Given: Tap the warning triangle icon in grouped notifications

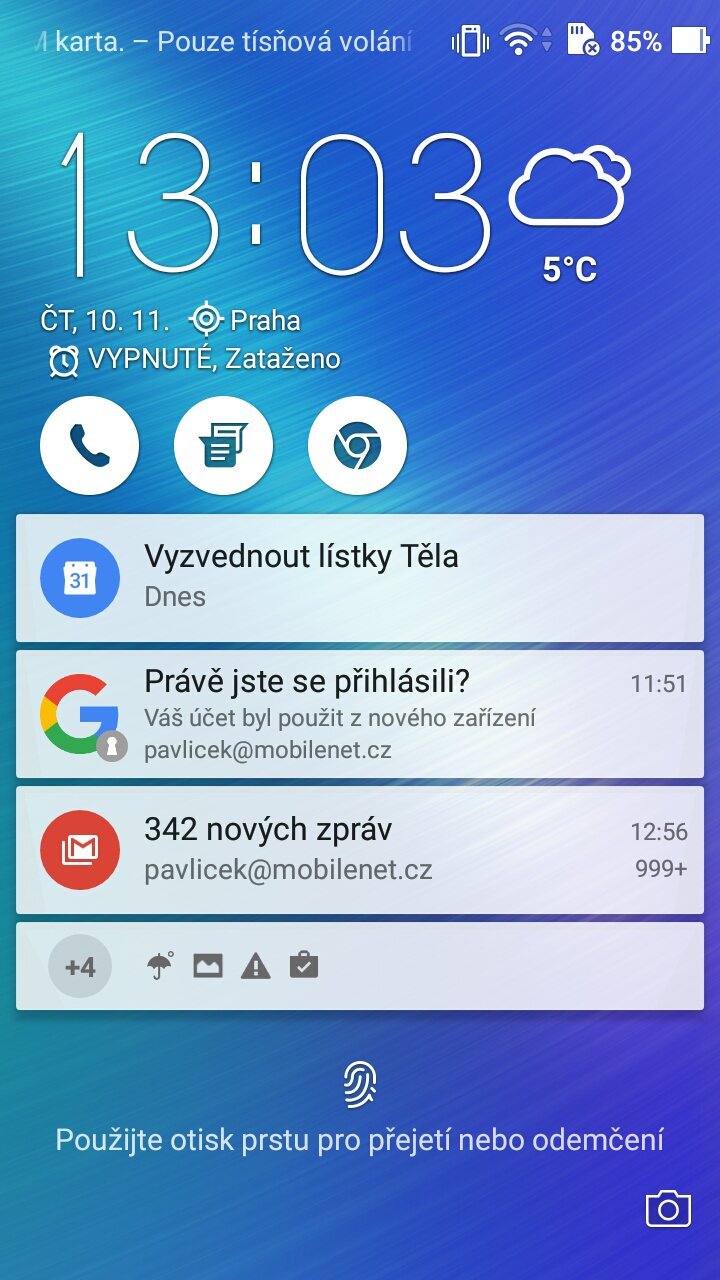Looking at the screenshot, I should 256,966.
